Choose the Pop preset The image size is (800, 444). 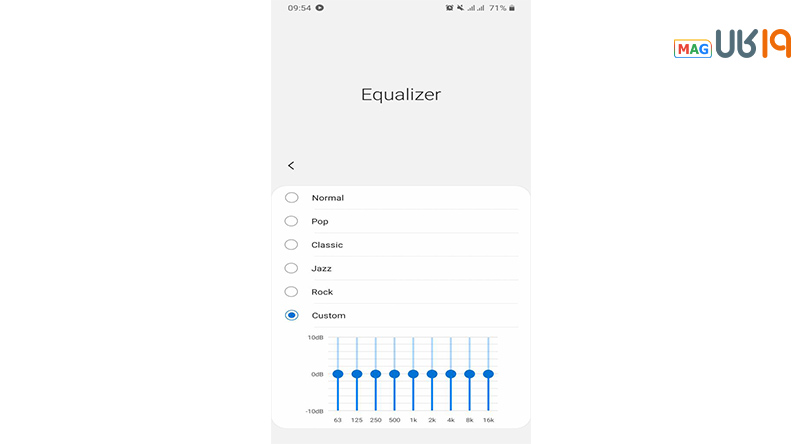tap(292, 221)
